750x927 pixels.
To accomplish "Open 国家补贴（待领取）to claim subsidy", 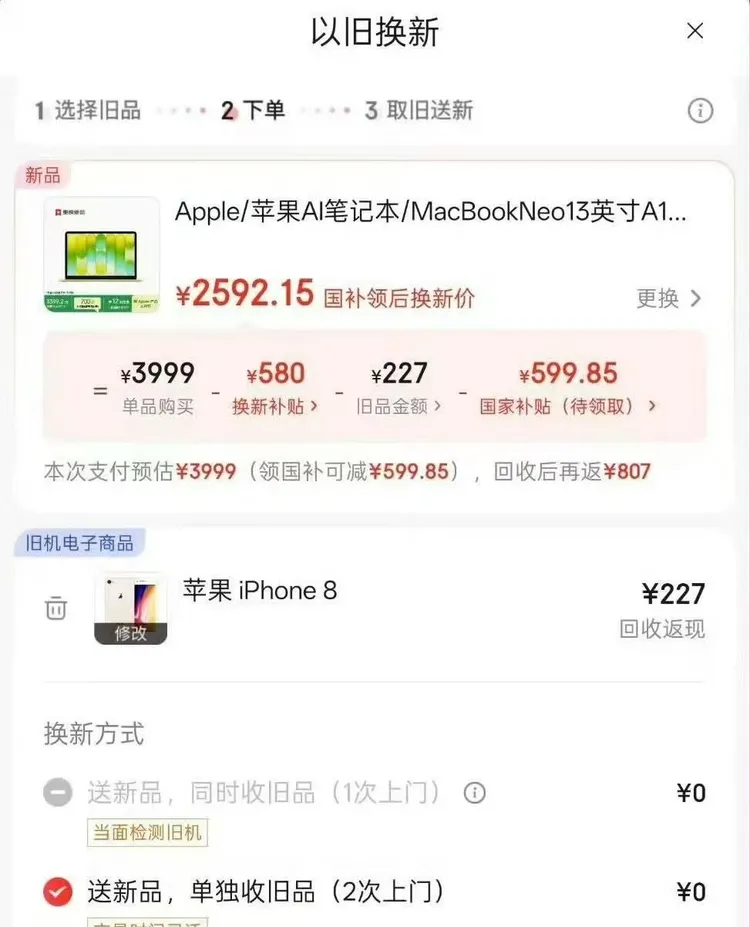I will point(567,407).
